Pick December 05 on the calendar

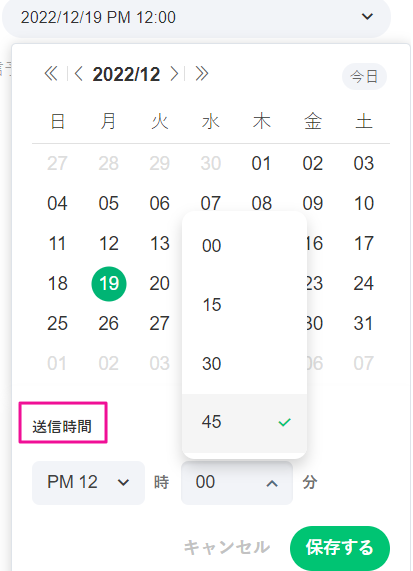pos(109,204)
